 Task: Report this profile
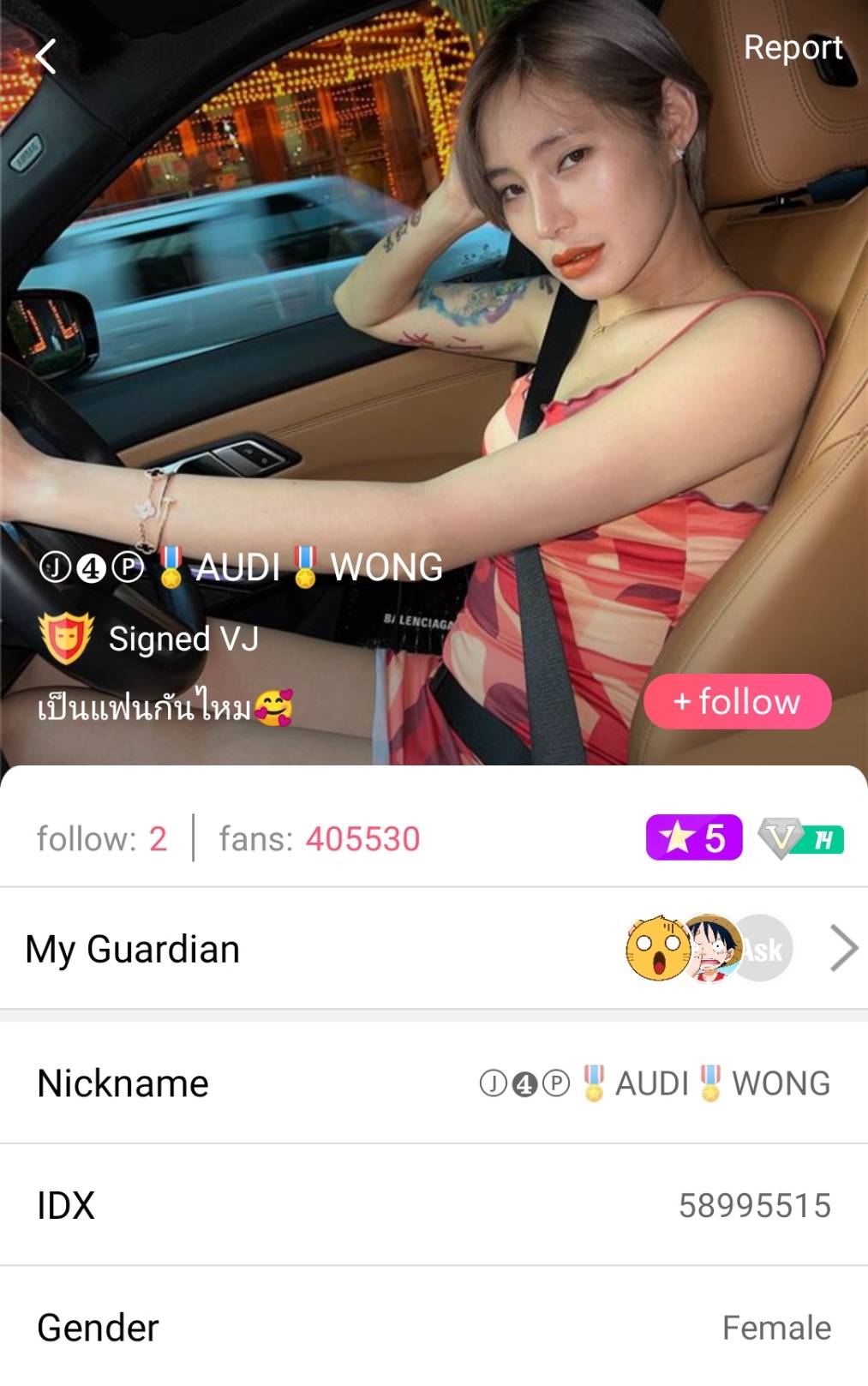tap(793, 48)
